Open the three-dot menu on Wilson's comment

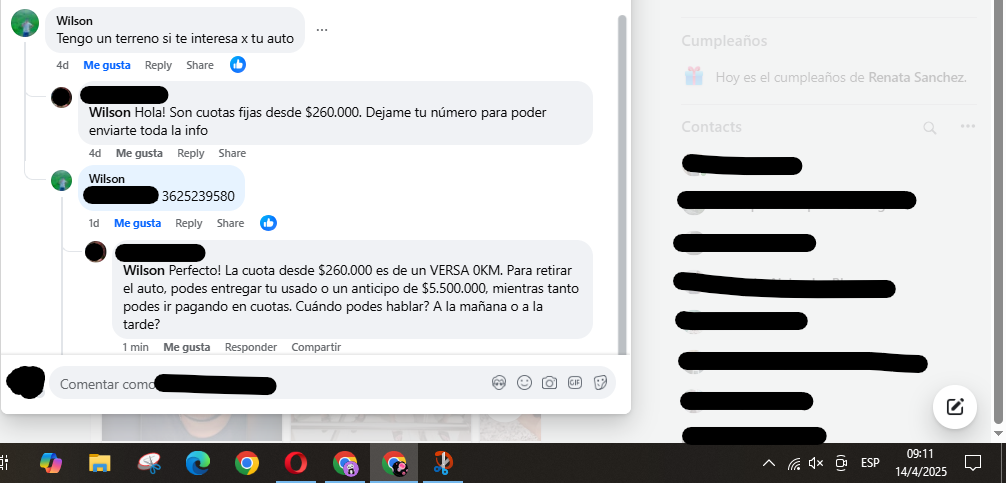point(322,30)
